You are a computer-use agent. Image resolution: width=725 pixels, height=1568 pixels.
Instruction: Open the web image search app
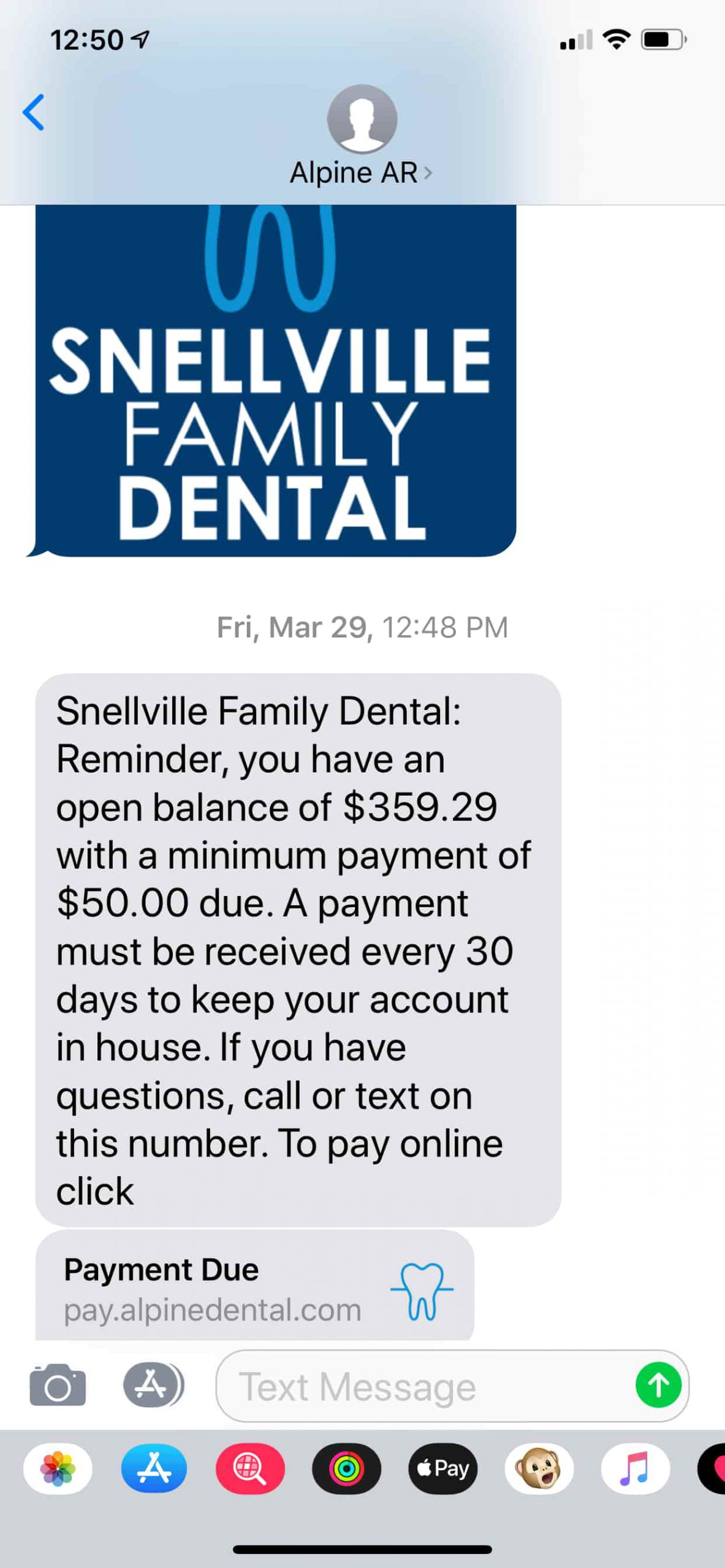pyautogui.click(x=250, y=1469)
